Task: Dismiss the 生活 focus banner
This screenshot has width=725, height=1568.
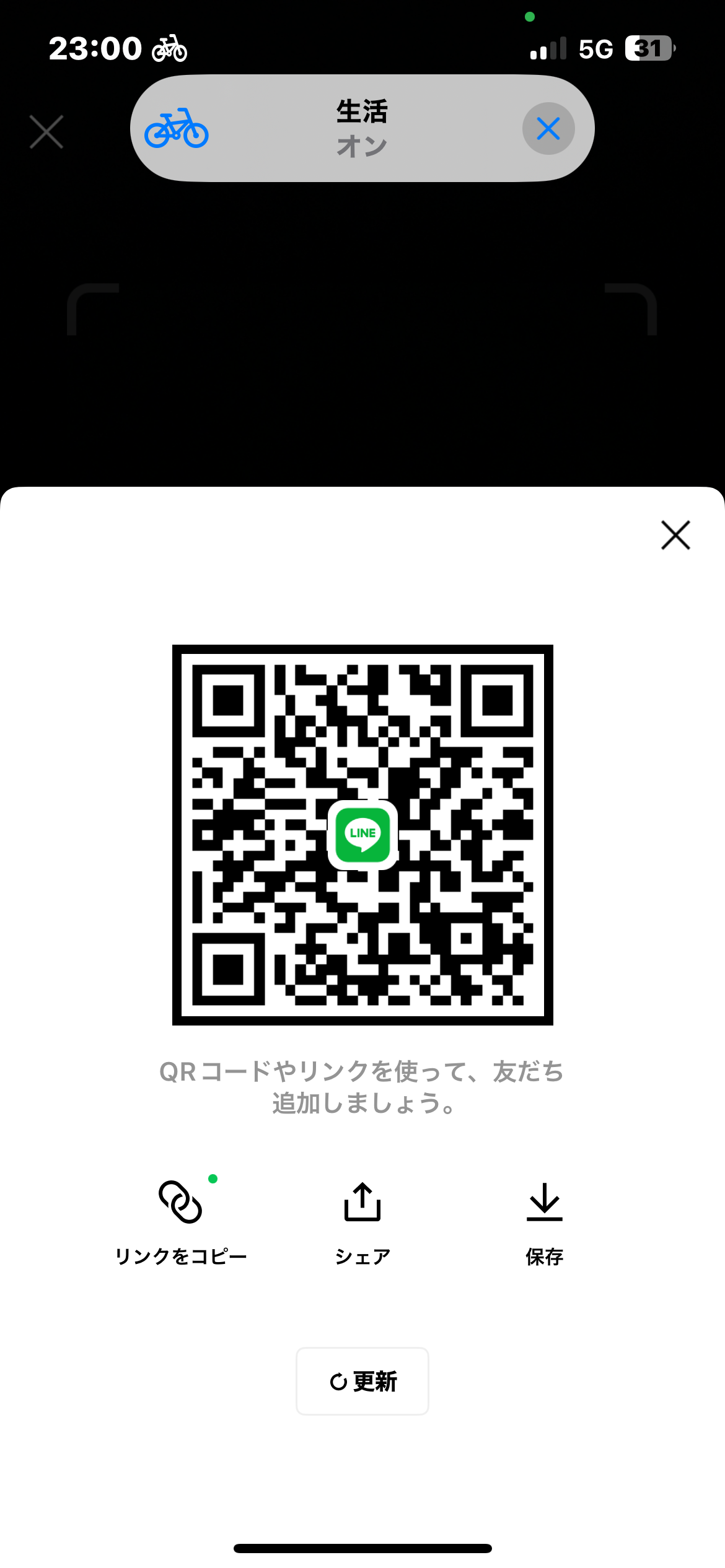Action: pyautogui.click(x=548, y=129)
